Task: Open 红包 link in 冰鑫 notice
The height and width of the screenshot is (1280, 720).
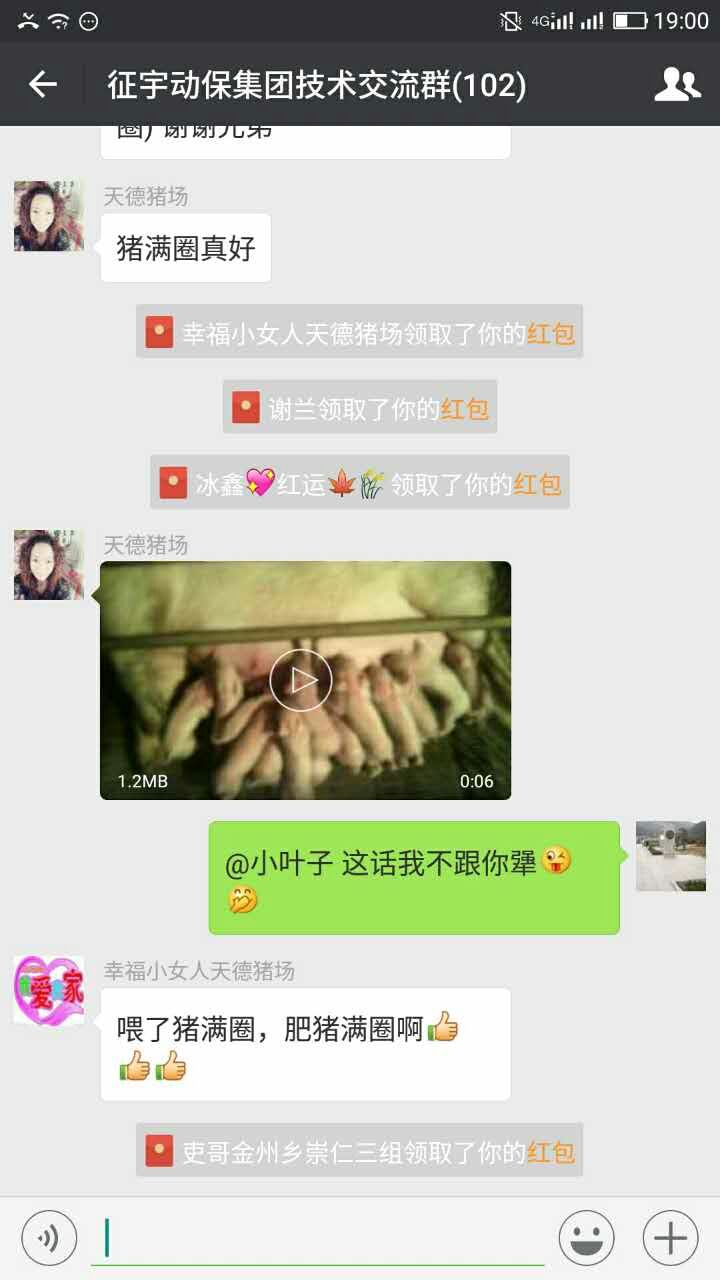Action: [x=537, y=485]
